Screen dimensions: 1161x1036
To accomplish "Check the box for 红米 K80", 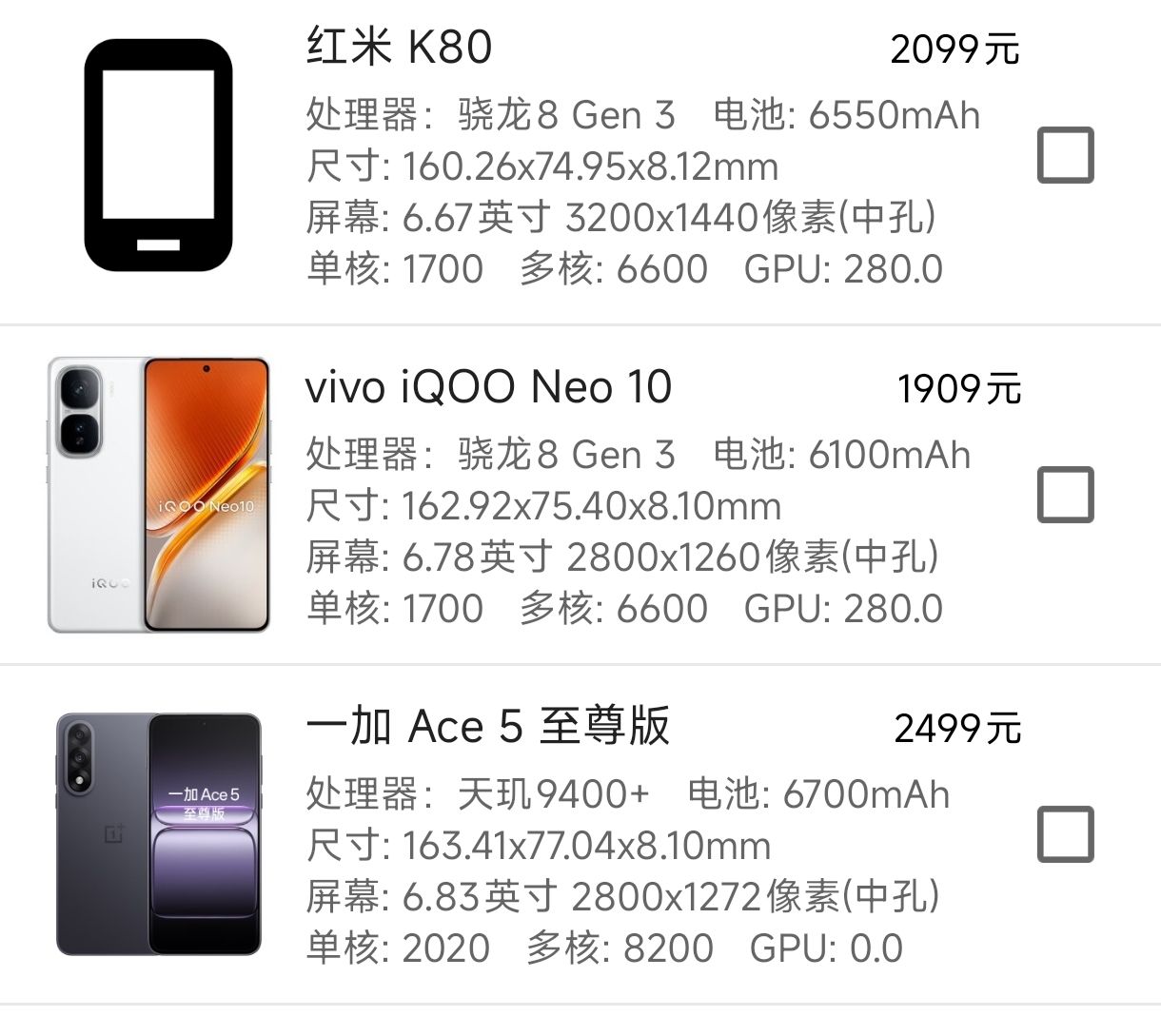I will click(x=1065, y=155).
